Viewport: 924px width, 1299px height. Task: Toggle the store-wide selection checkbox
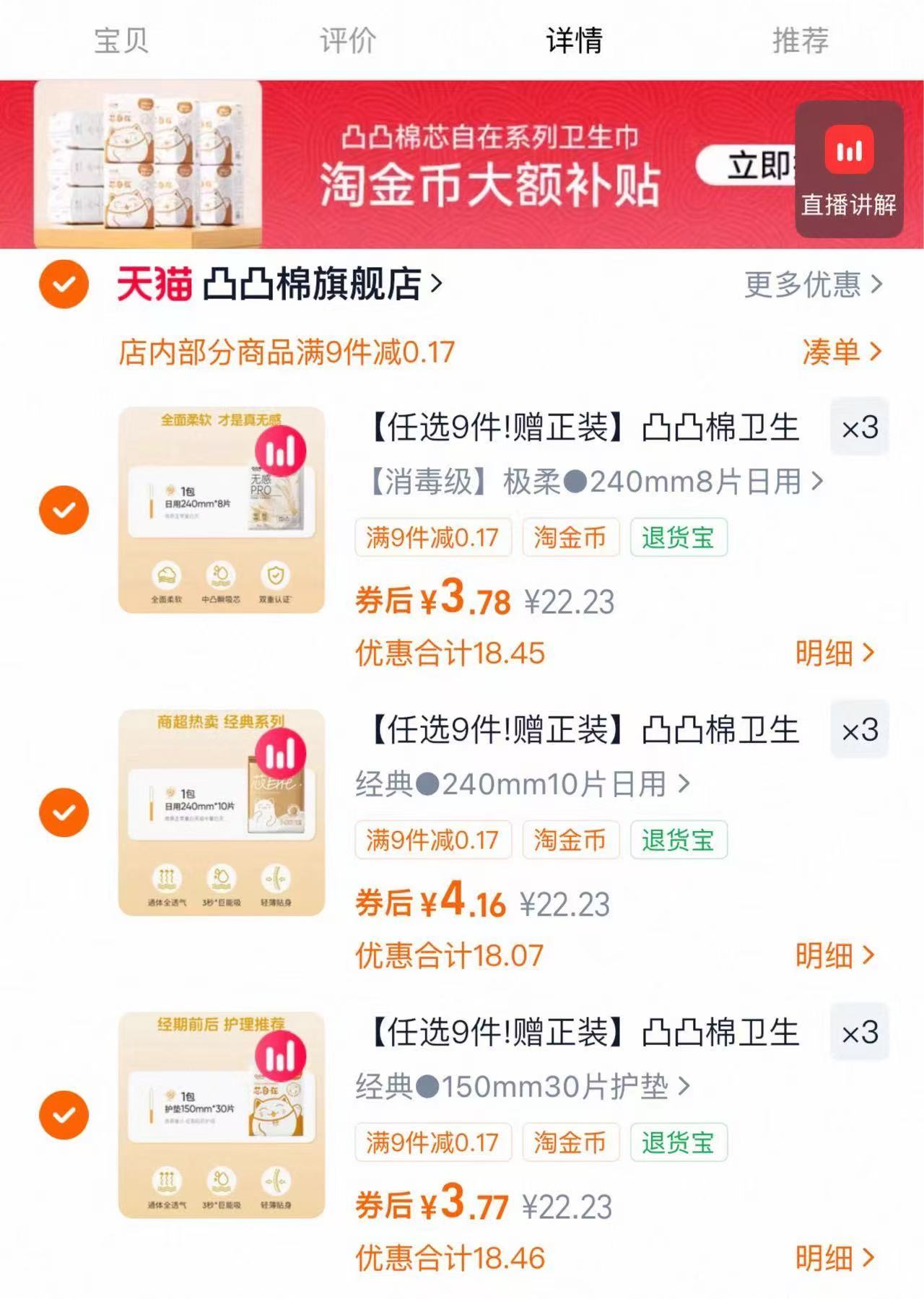point(64,284)
